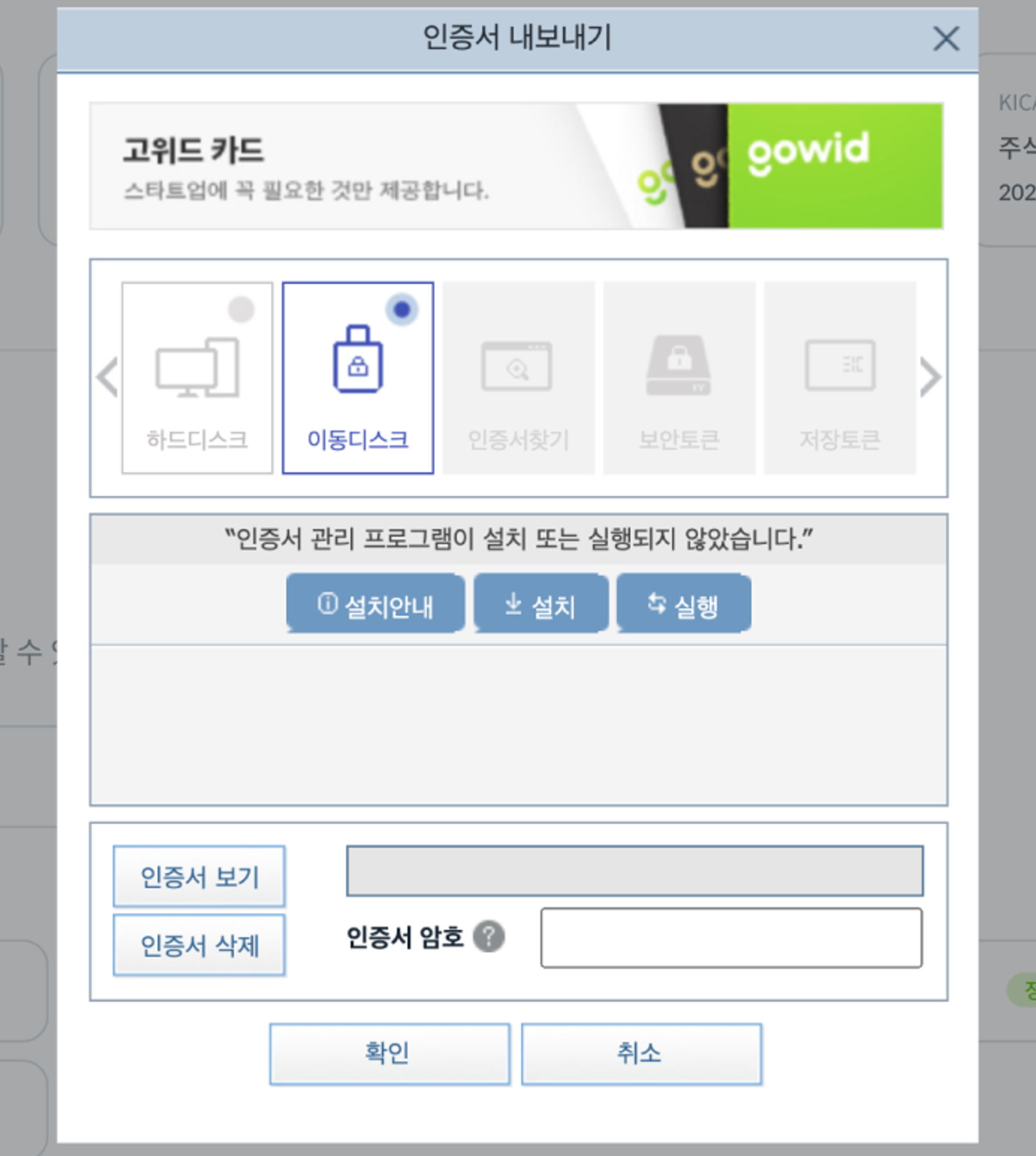Open the 고위드 카드 gowid banner
The image size is (1036, 1156).
tap(515, 166)
